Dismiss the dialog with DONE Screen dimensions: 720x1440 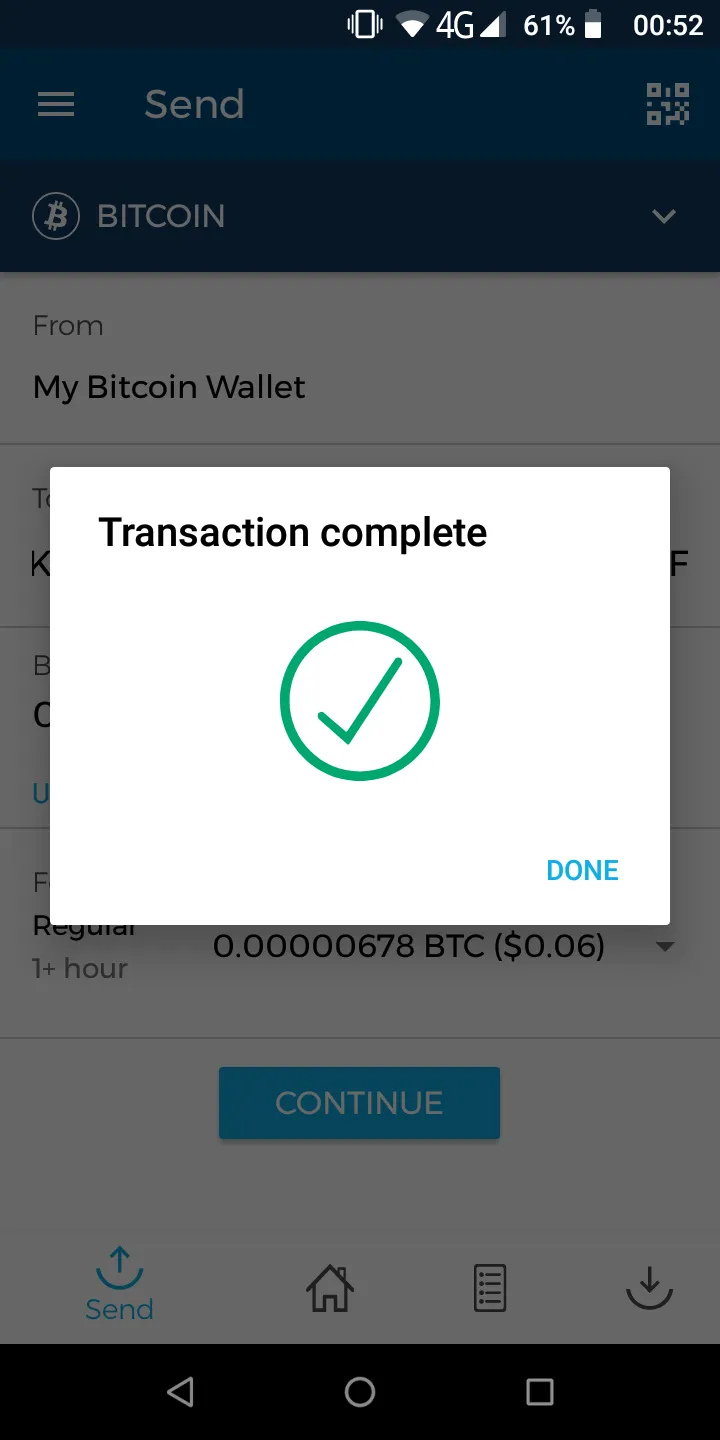click(582, 870)
